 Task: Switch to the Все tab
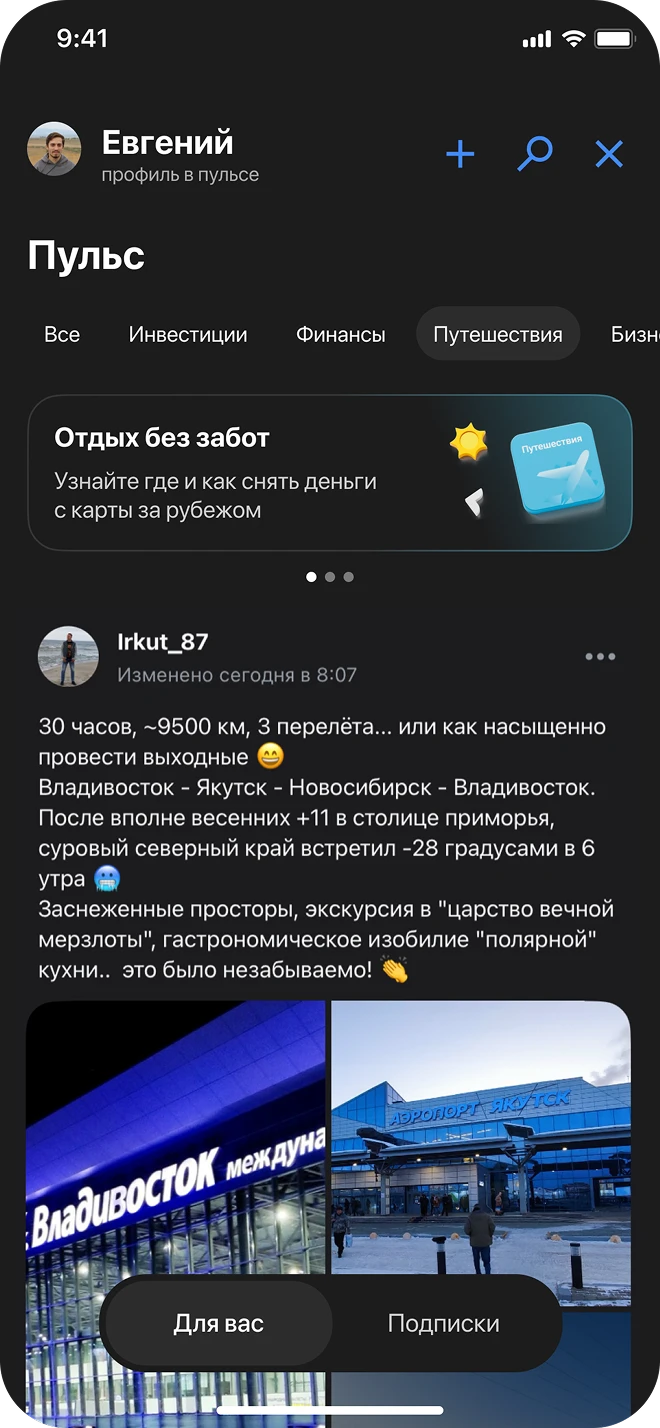62,335
